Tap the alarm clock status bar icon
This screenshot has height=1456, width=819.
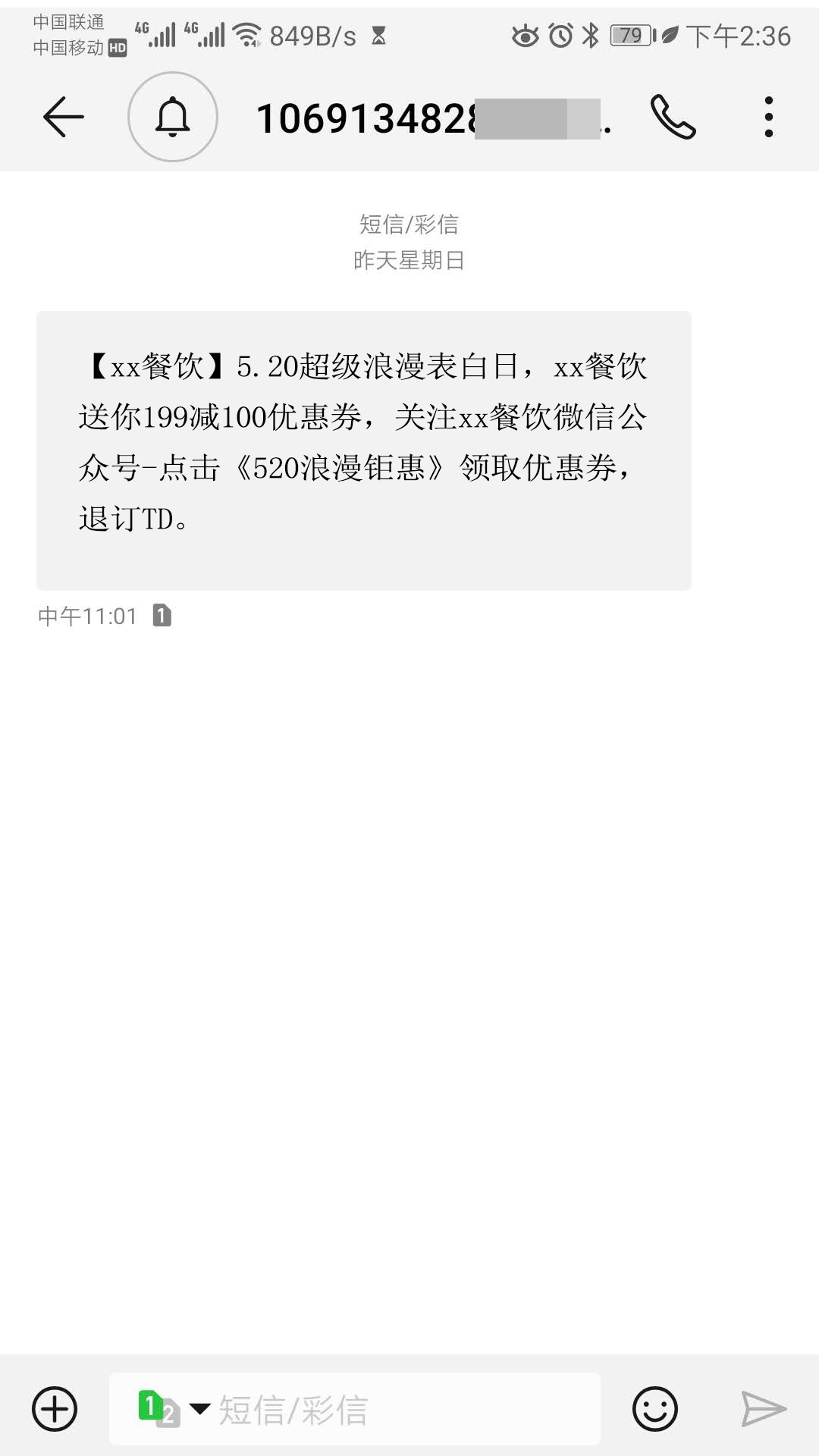(x=559, y=34)
